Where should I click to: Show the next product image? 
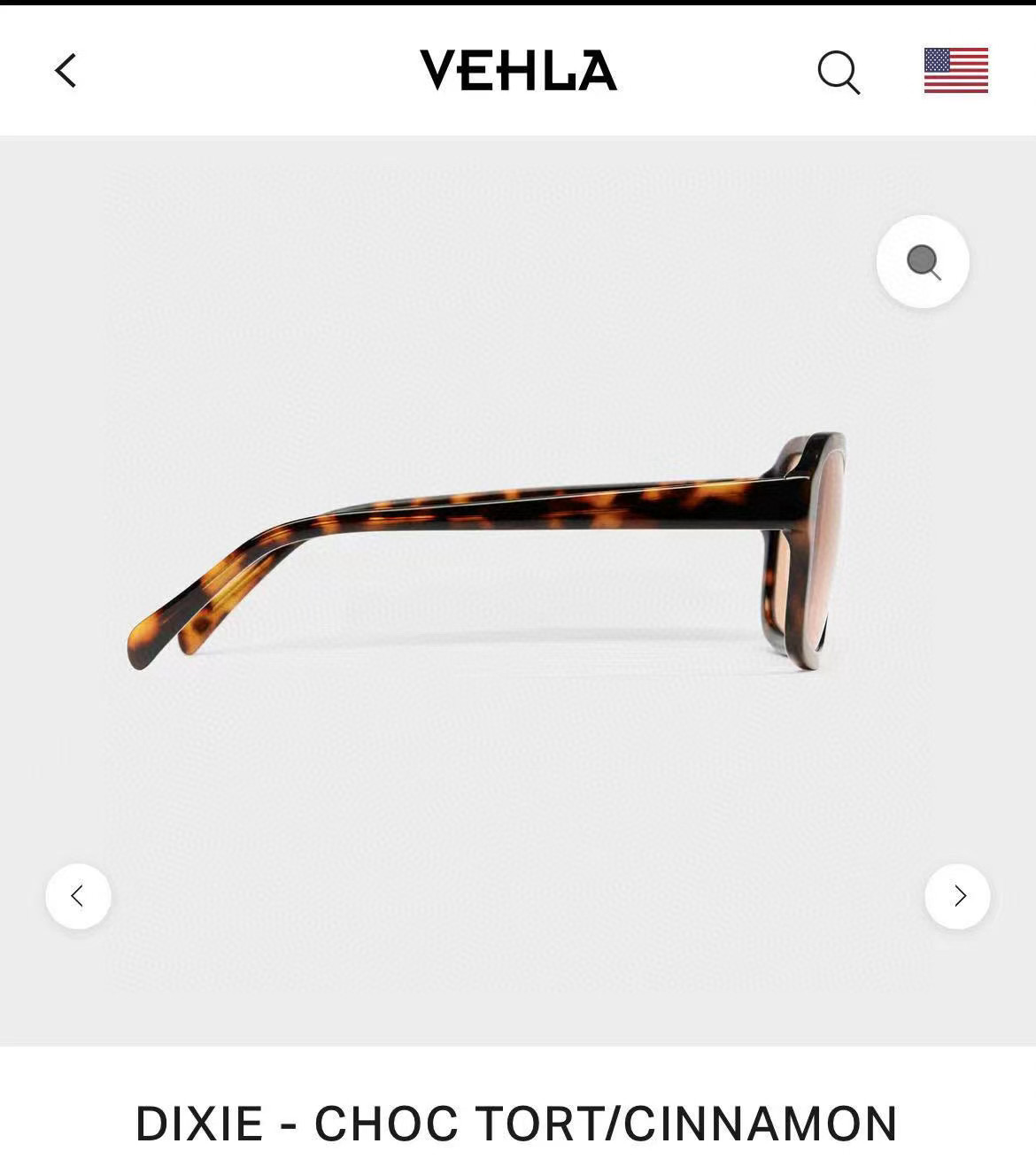[x=957, y=896]
